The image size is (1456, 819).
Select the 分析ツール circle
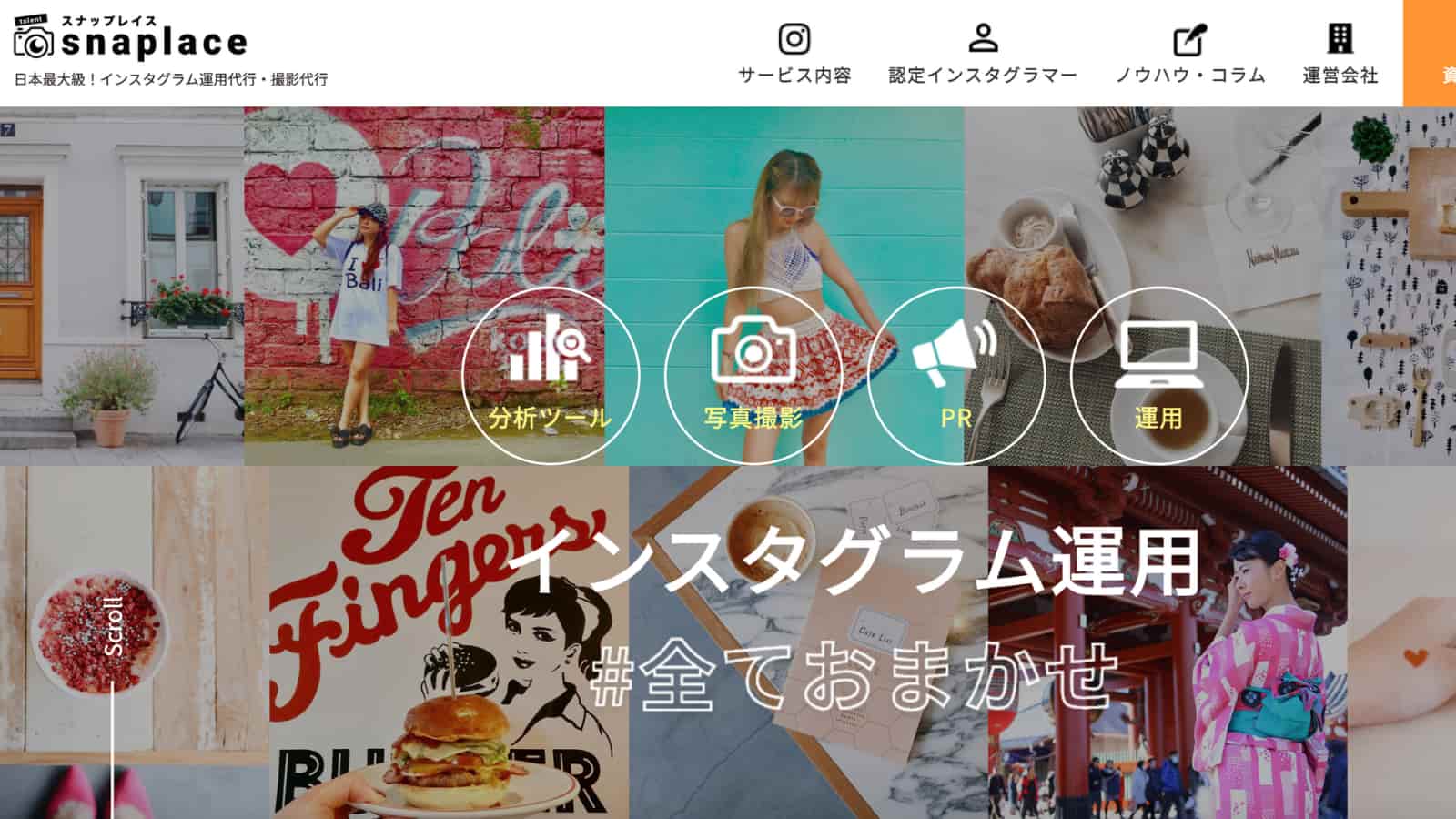(551, 375)
